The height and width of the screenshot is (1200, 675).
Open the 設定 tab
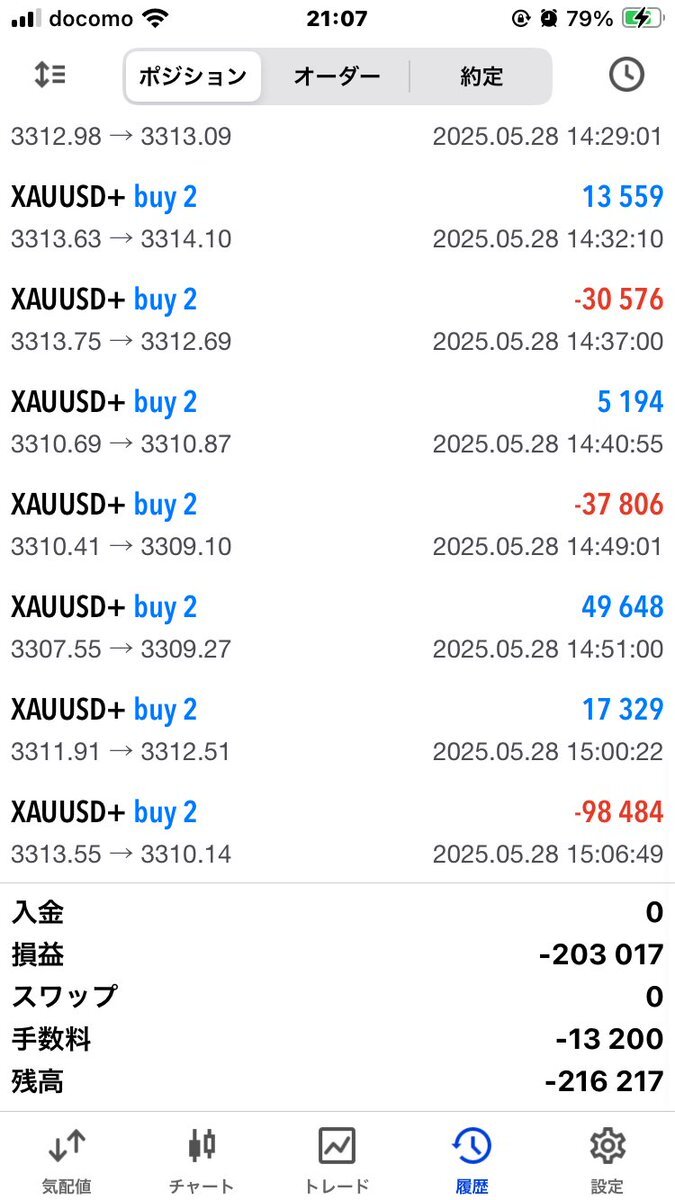click(x=607, y=1160)
